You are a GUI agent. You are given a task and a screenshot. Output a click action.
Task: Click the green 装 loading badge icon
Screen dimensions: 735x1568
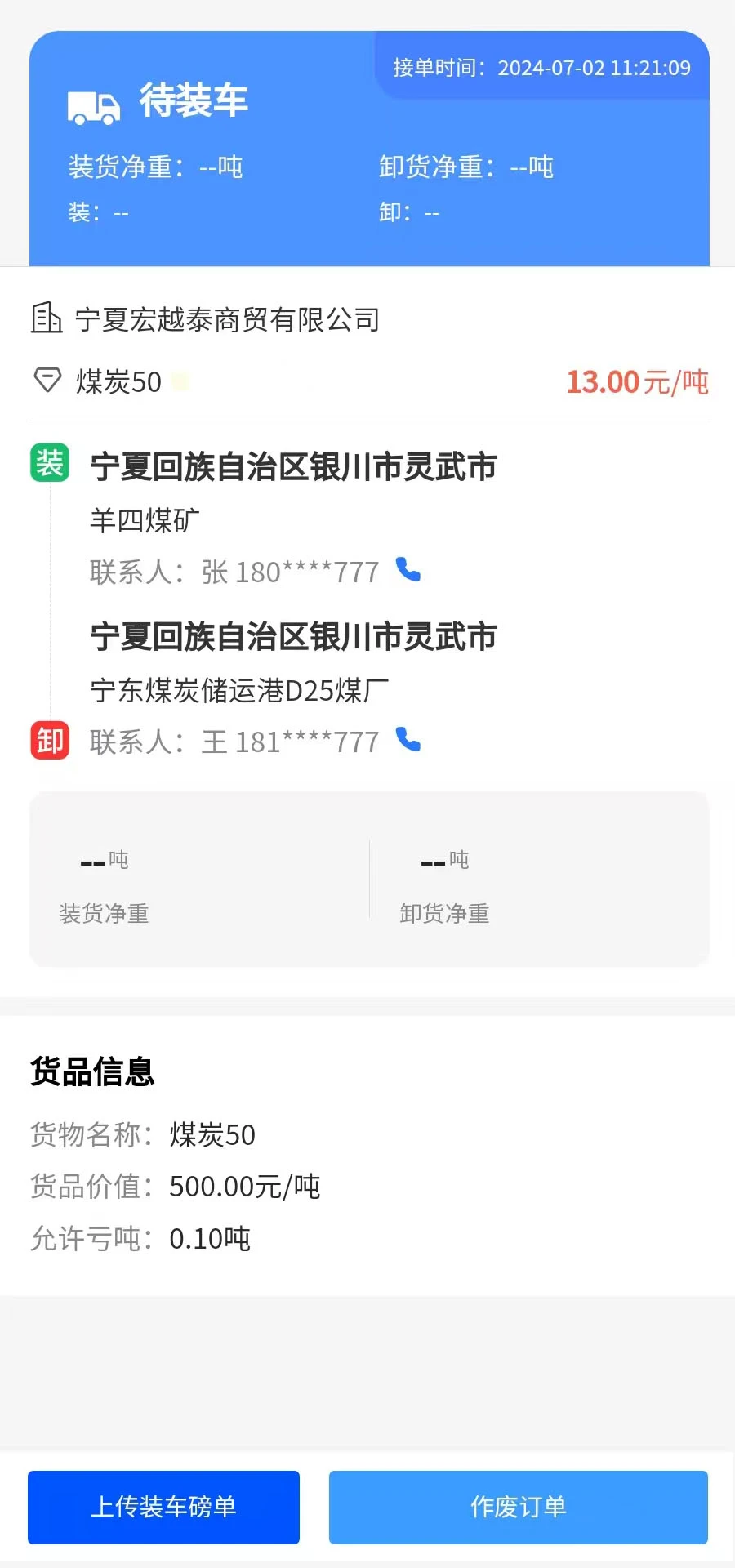coord(49,462)
